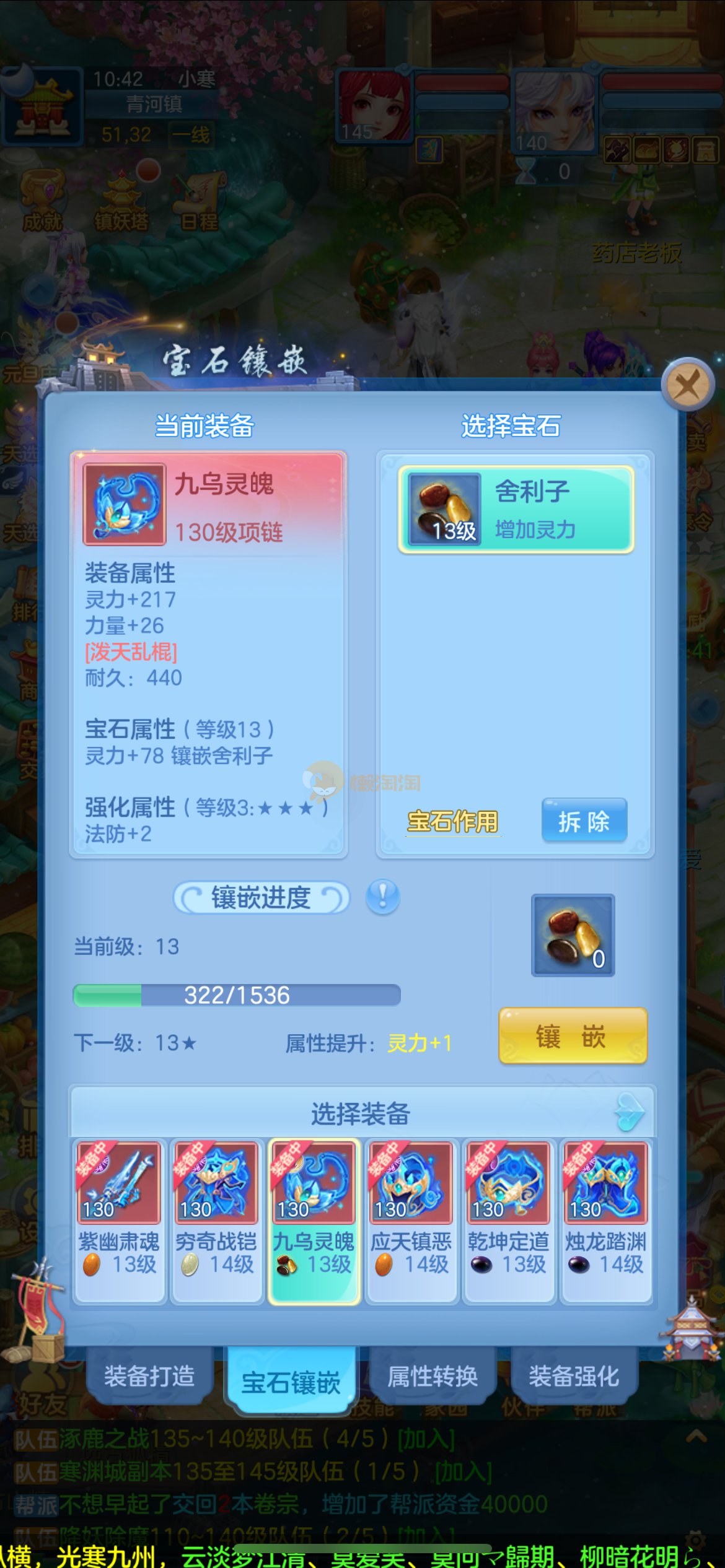
Task: Go to the 属性转换 tab
Action: [x=433, y=1376]
